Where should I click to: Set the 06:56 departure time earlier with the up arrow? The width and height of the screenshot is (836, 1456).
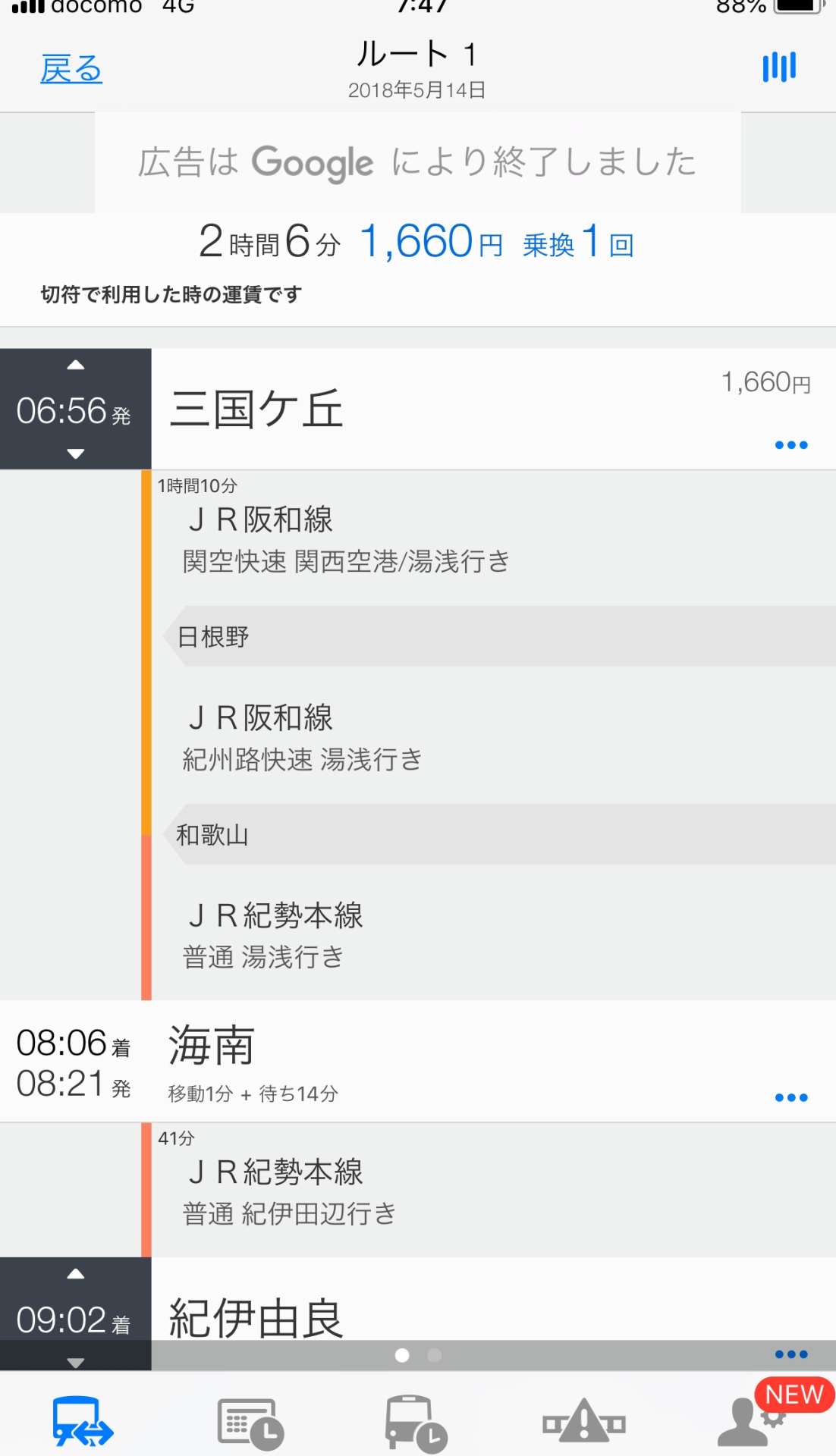pyautogui.click(x=75, y=365)
